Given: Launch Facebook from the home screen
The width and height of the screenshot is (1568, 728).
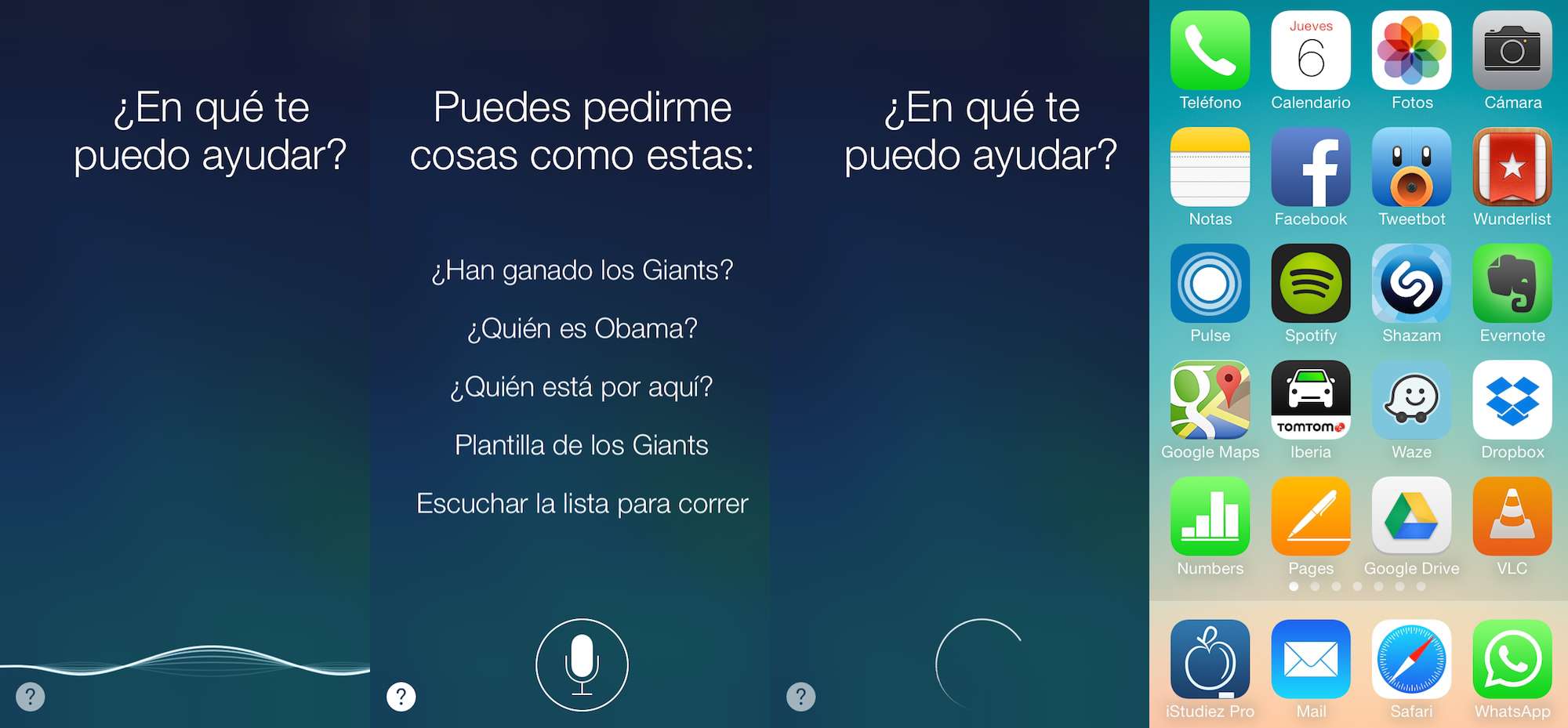Looking at the screenshot, I should click(1310, 167).
